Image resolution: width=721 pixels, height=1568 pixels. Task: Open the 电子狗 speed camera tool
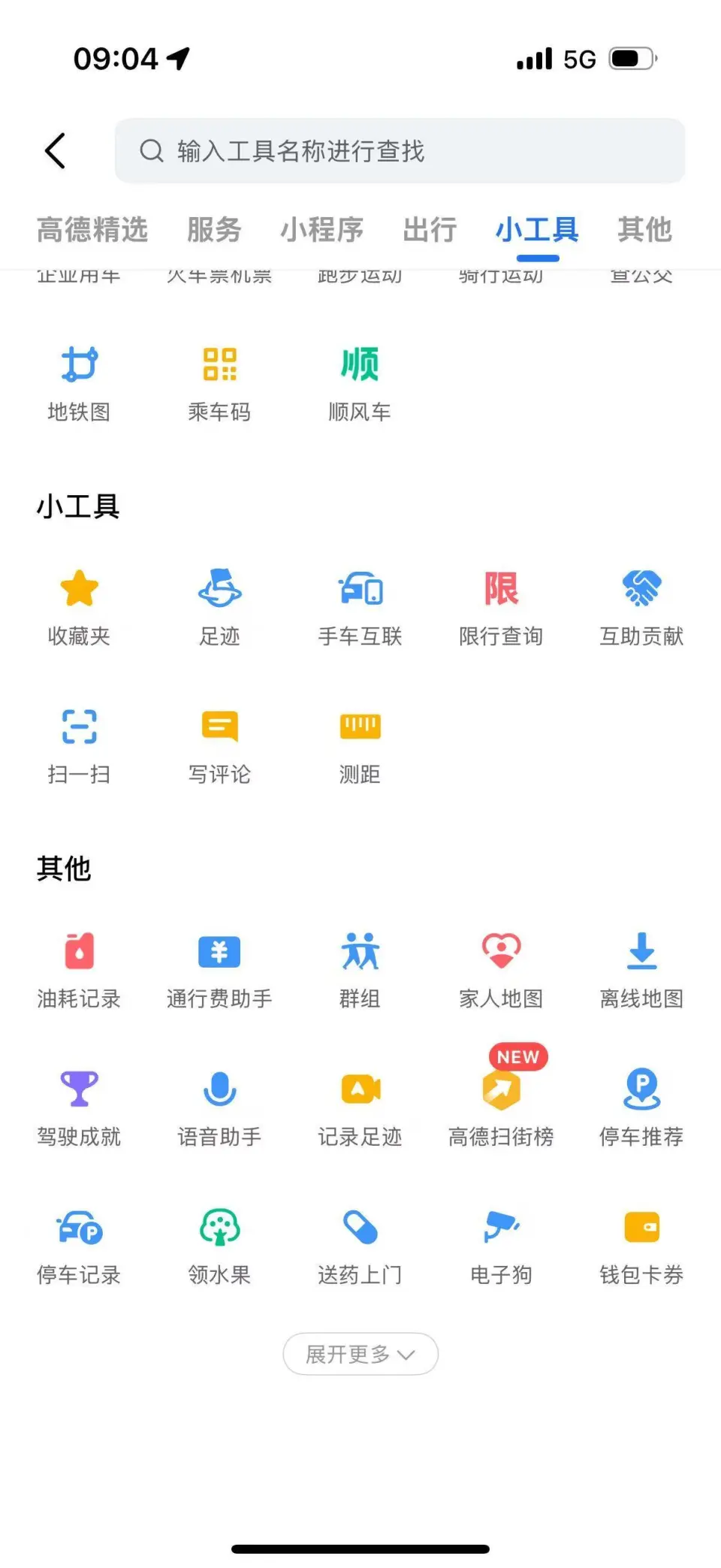click(501, 1243)
